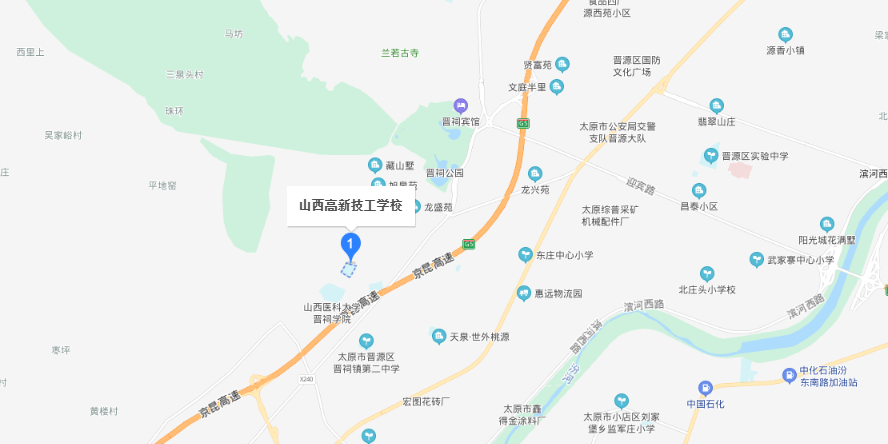Screen dimensions: 888x444
Task: Select the 晋祠宾馆 hotel point on map
Action: click(461, 105)
